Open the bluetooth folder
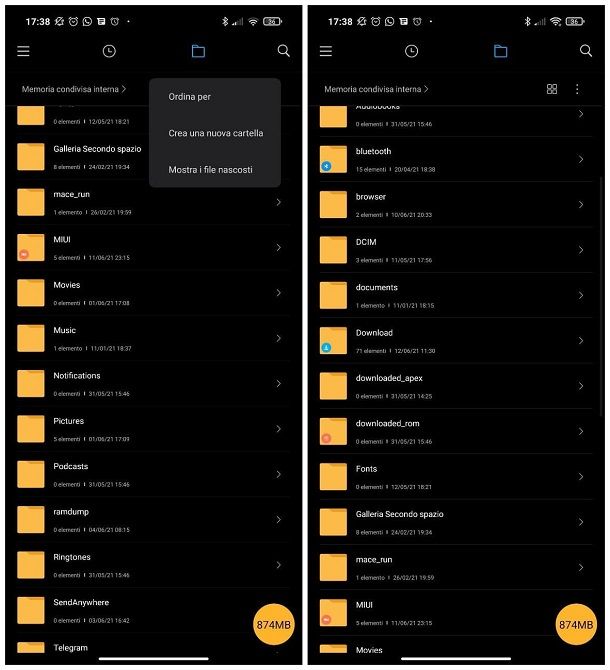The image size is (610, 670). pos(452,160)
